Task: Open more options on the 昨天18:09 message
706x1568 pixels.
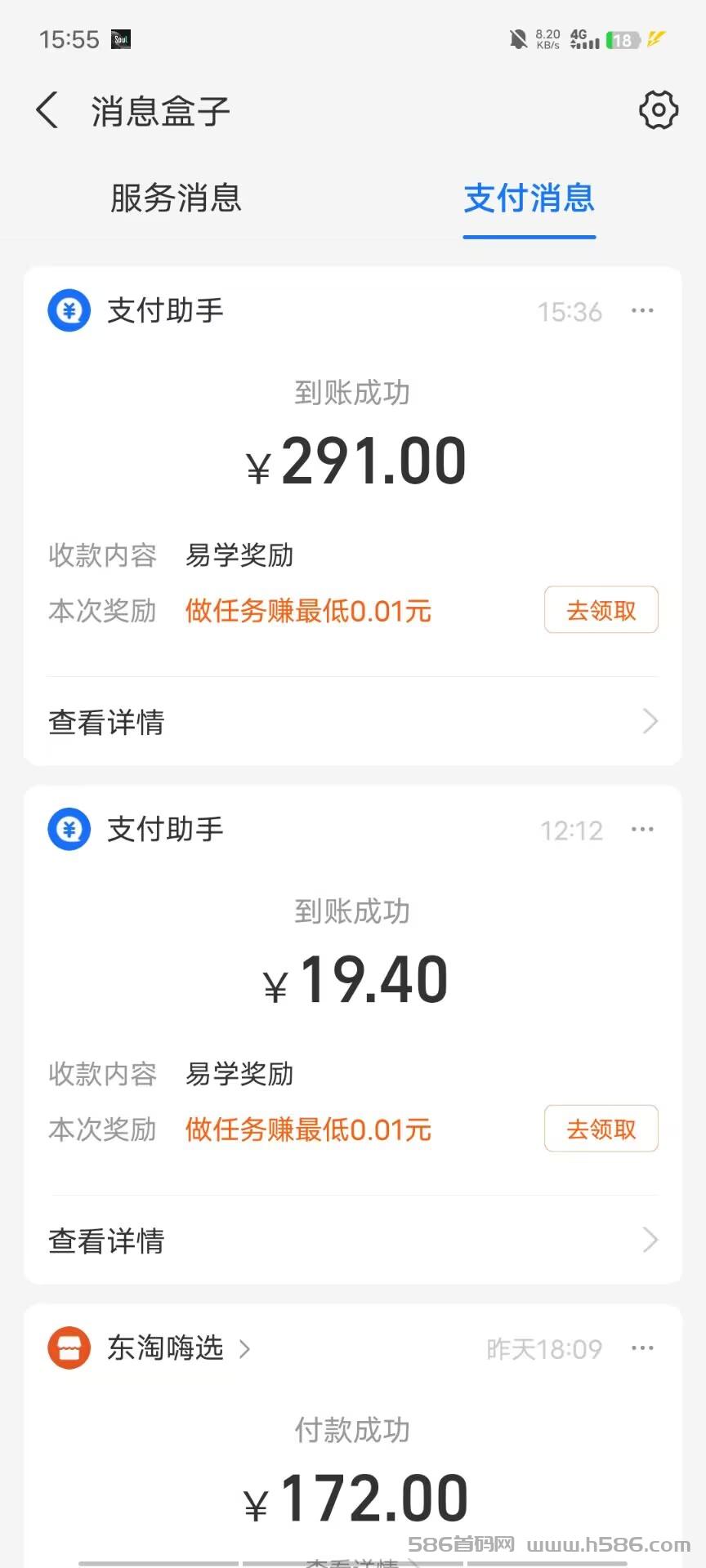Action: tap(642, 1348)
